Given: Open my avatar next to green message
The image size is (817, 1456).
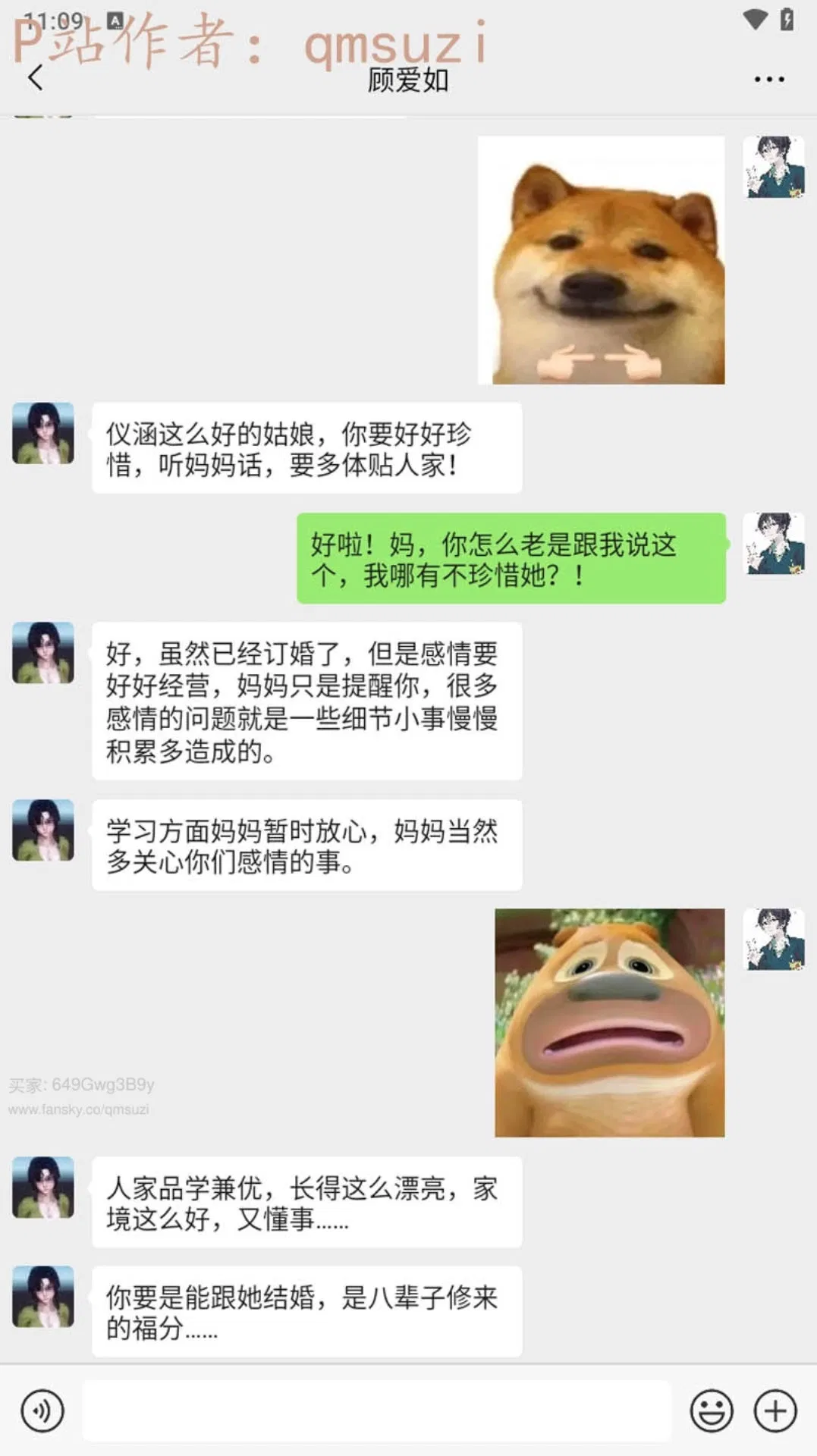Looking at the screenshot, I should tap(774, 544).
